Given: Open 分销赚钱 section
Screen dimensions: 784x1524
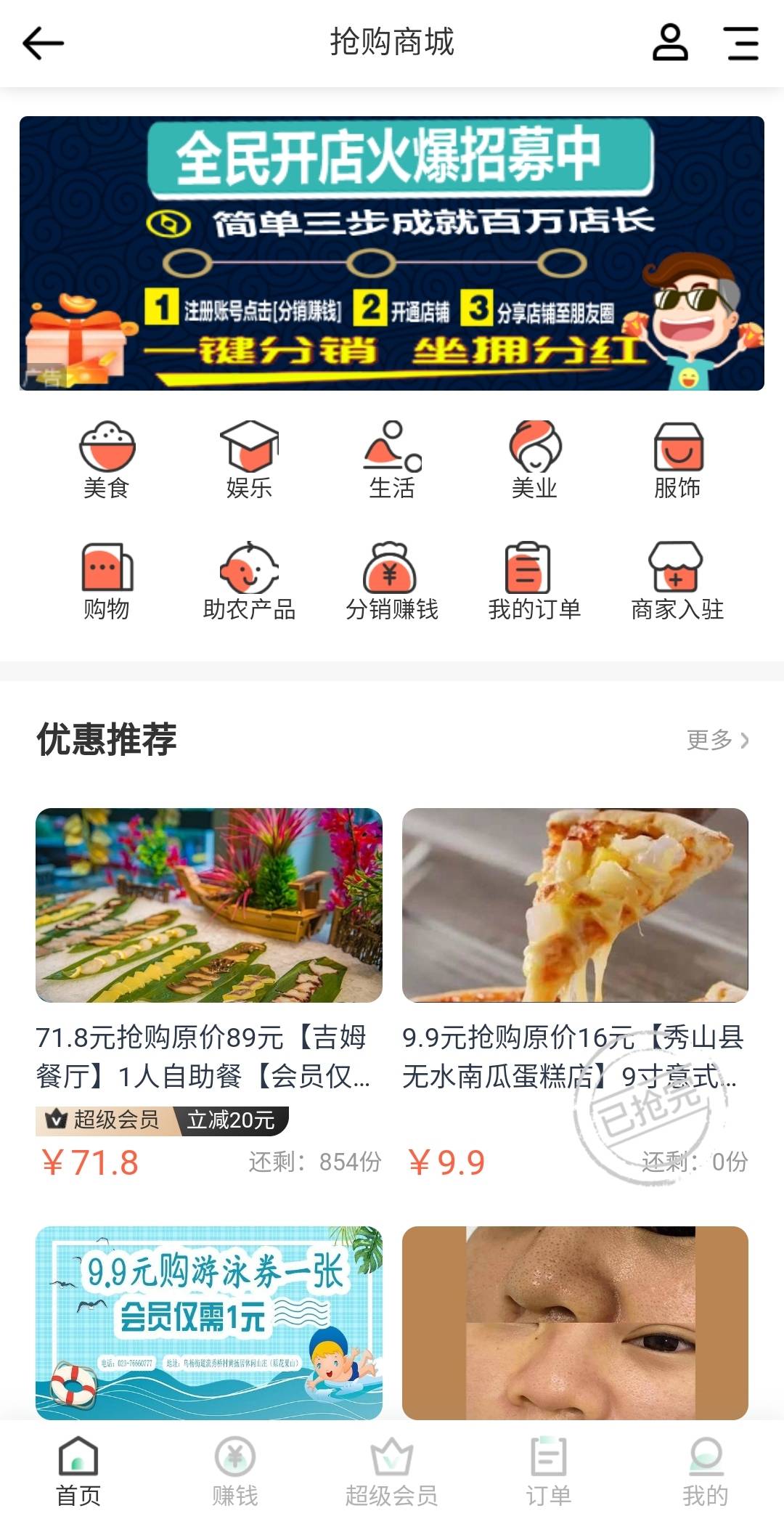Looking at the screenshot, I should tap(392, 581).
